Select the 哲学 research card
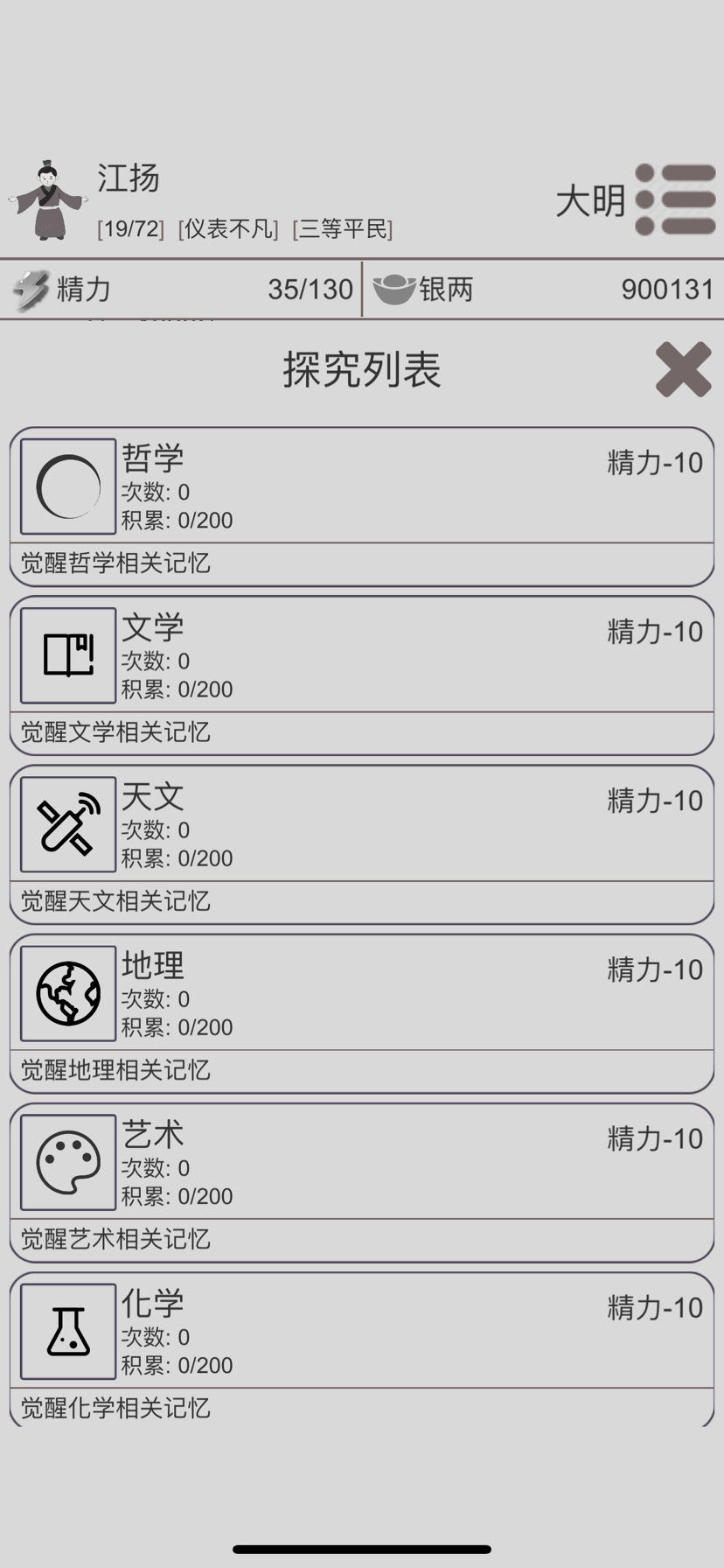 tap(362, 506)
